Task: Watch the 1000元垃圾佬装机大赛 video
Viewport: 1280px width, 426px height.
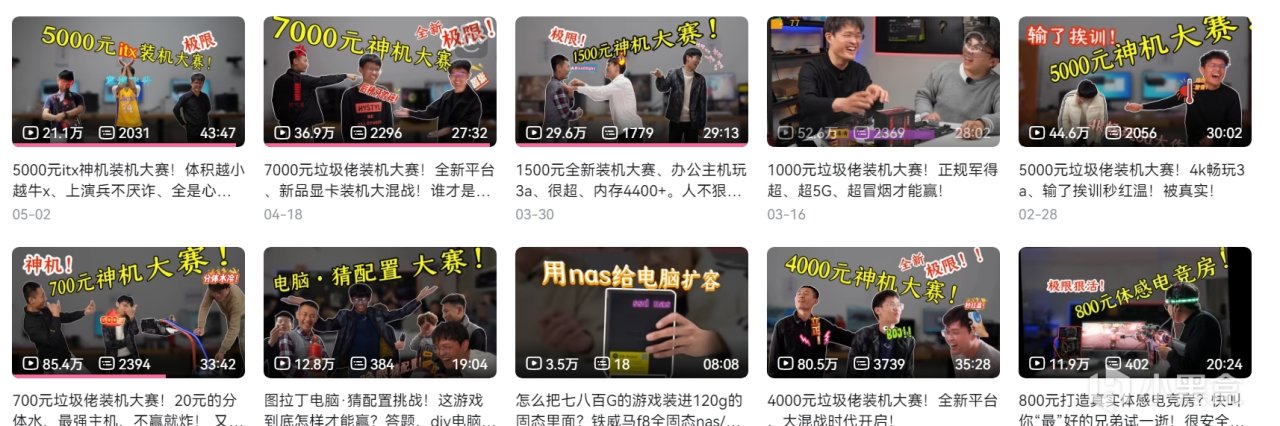Action: pos(883,81)
